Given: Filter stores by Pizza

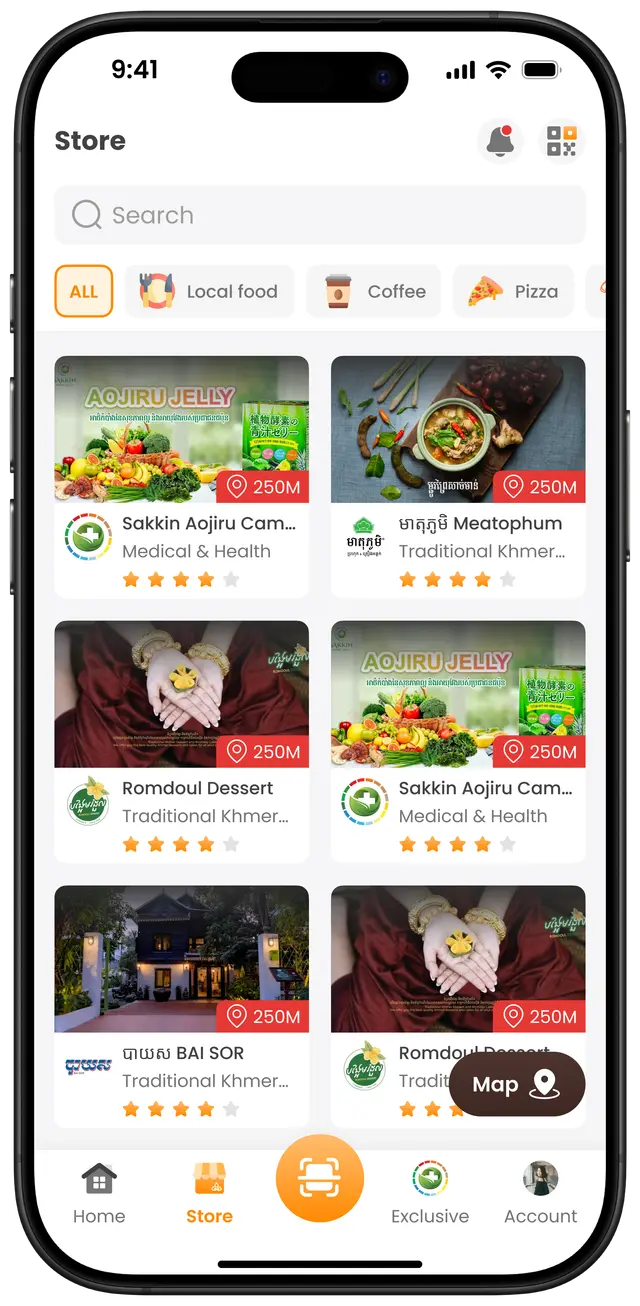Looking at the screenshot, I should tap(514, 291).
